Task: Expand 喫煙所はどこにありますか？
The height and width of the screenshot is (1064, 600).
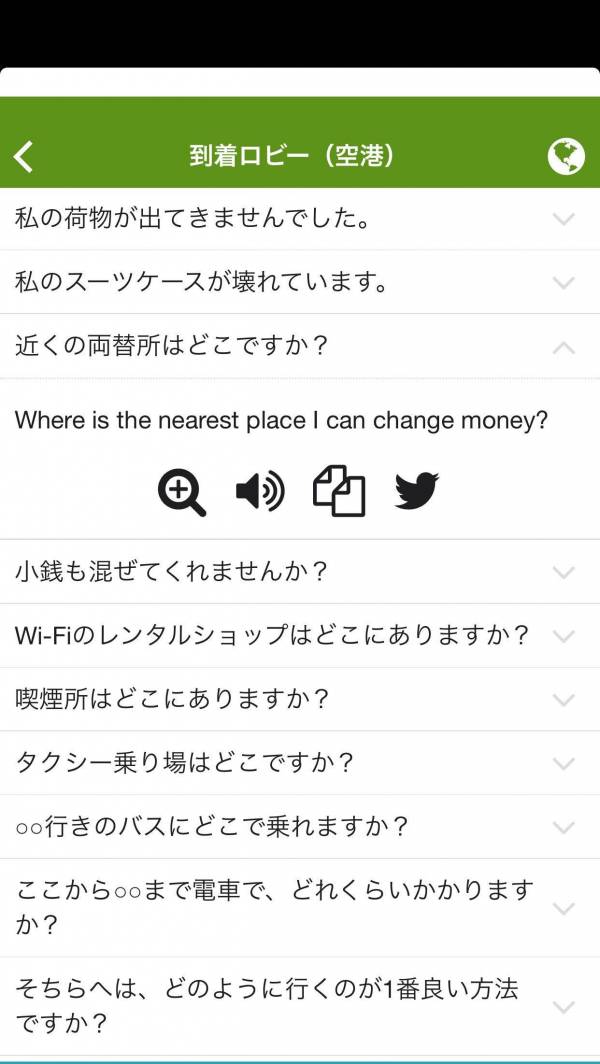Action: 300,699
